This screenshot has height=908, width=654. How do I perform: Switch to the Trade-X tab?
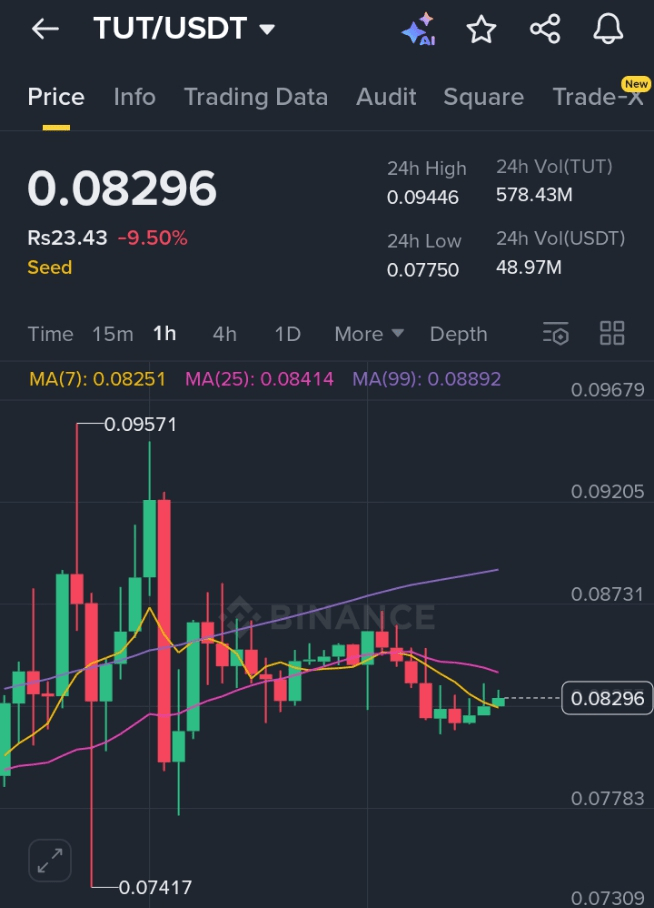[598, 97]
